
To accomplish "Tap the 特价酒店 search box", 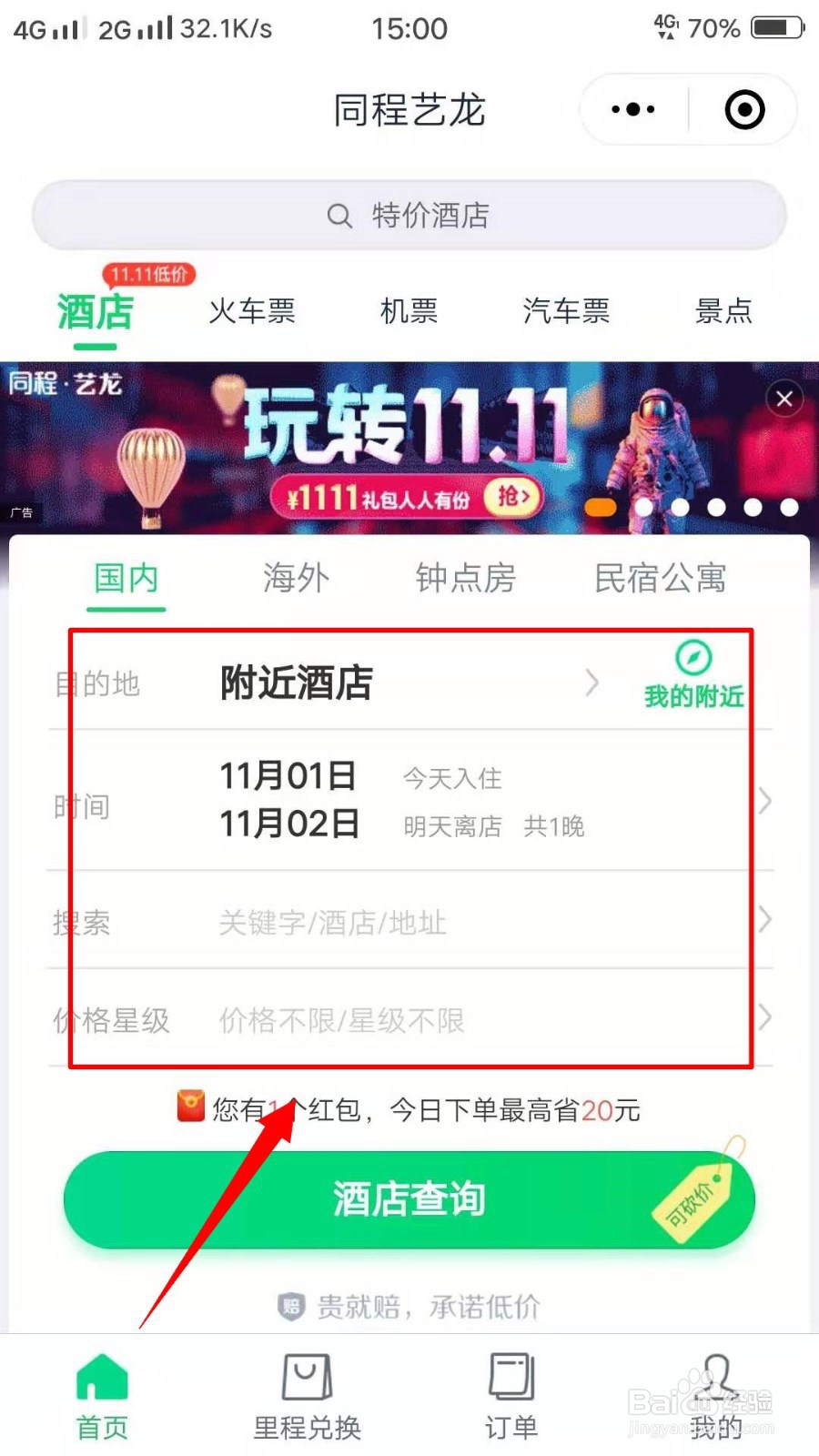I will coord(409,216).
